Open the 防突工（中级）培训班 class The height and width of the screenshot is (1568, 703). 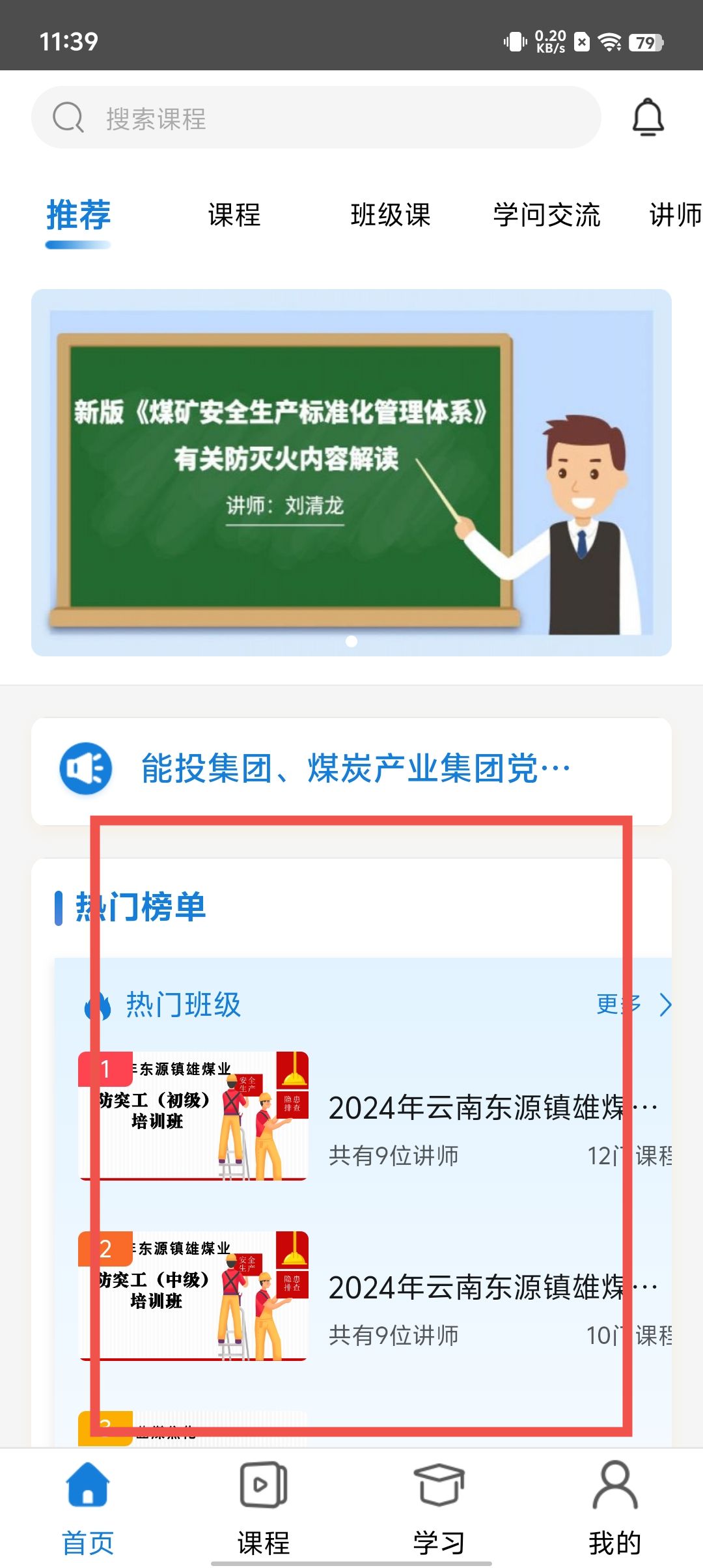pyautogui.click(x=374, y=1295)
